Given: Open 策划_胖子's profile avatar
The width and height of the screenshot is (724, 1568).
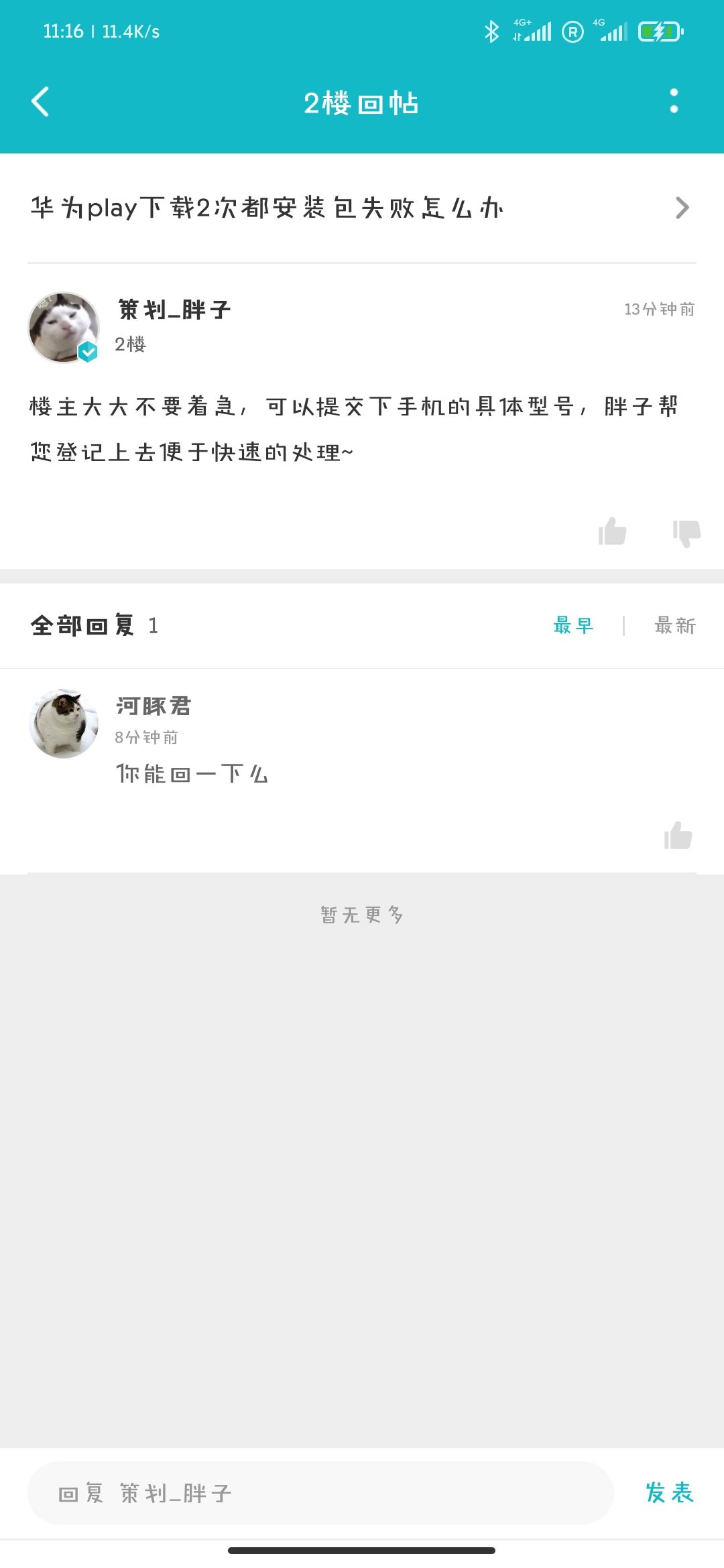Looking at the screenshot, I should tap(64, 328).
